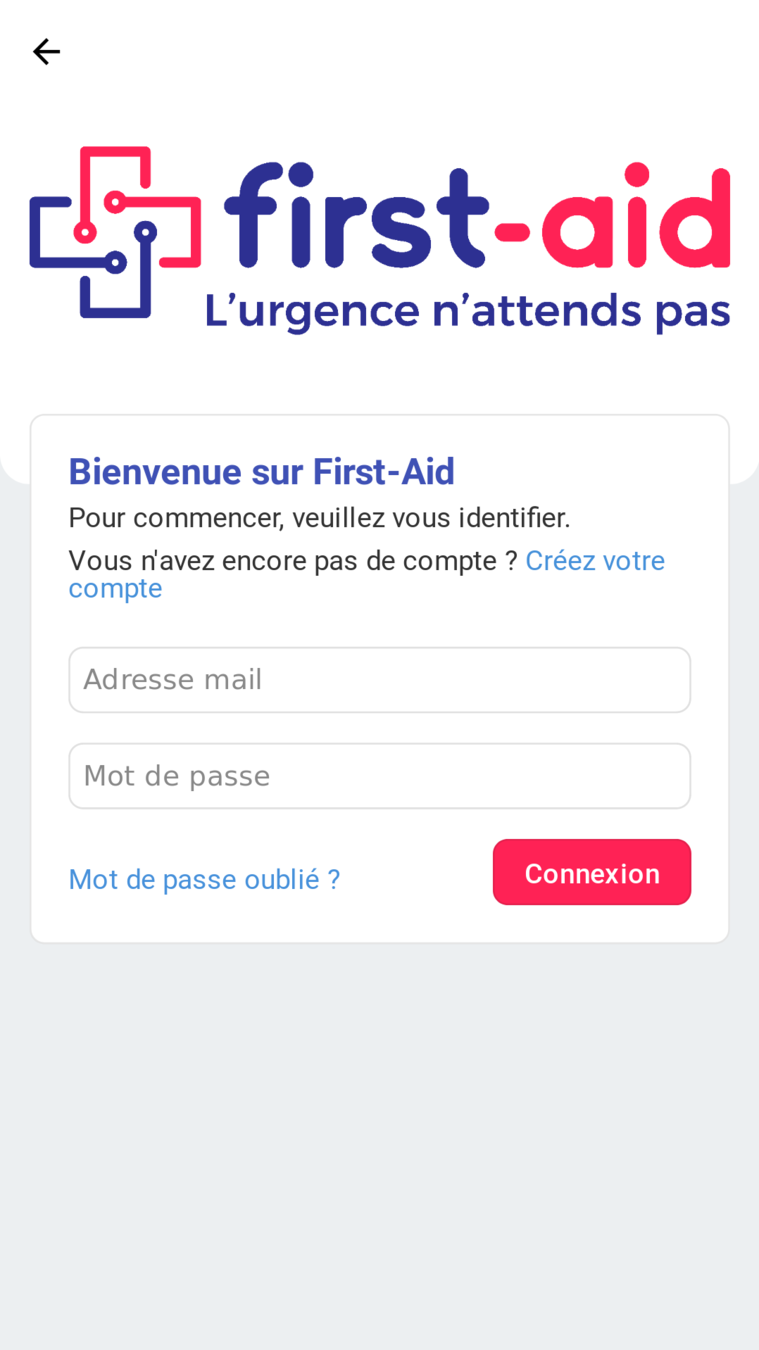Select the Mot de passe field
This screenshot has height=1350, width=759.
[379, 776]
